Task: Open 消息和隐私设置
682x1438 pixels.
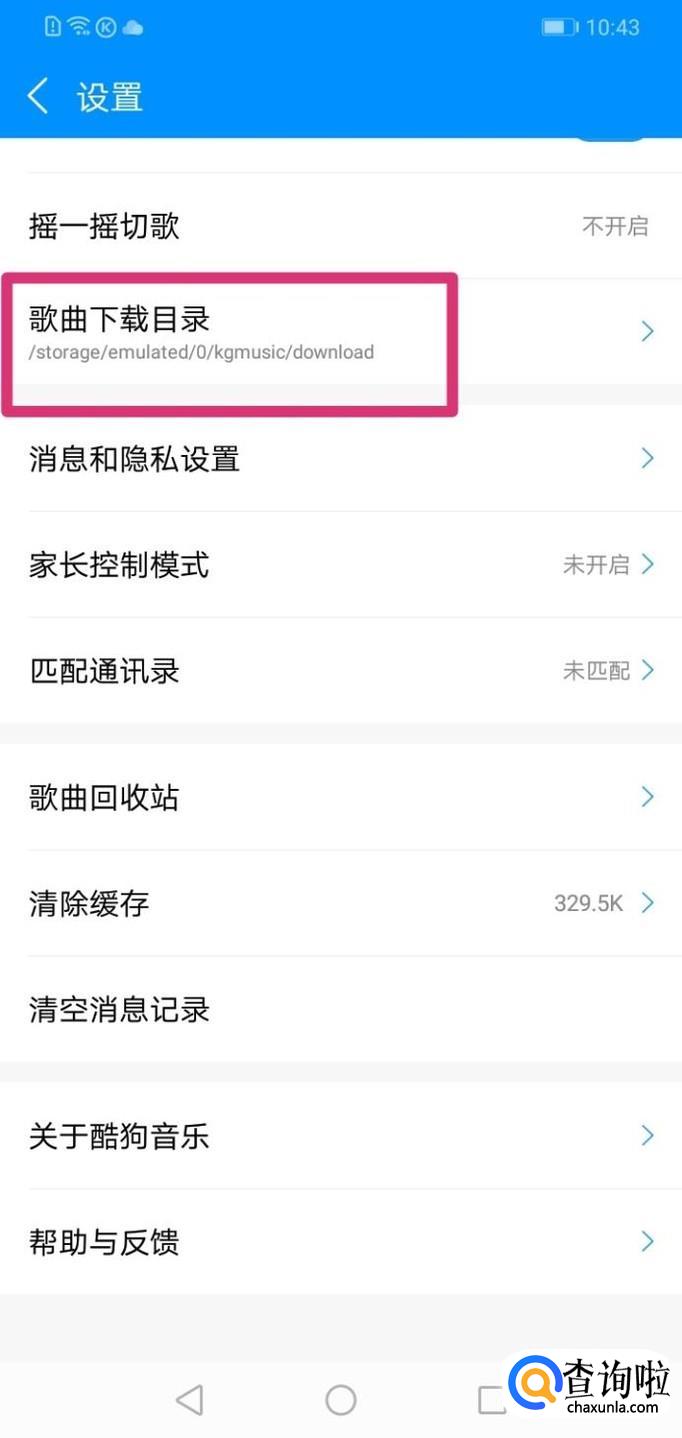Action: pyautogui.click(x=341, y=459)
